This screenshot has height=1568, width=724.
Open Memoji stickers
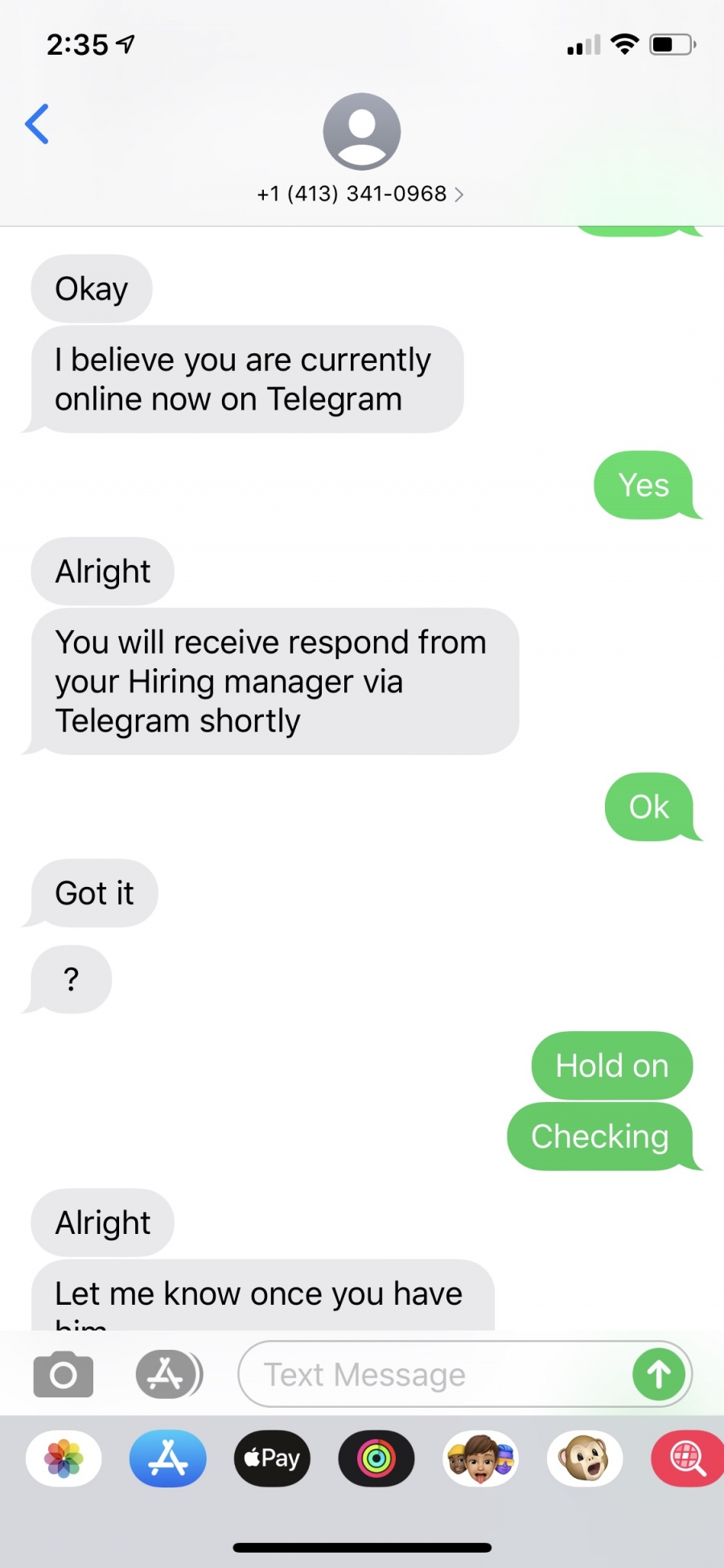(x=481, y=1459)
